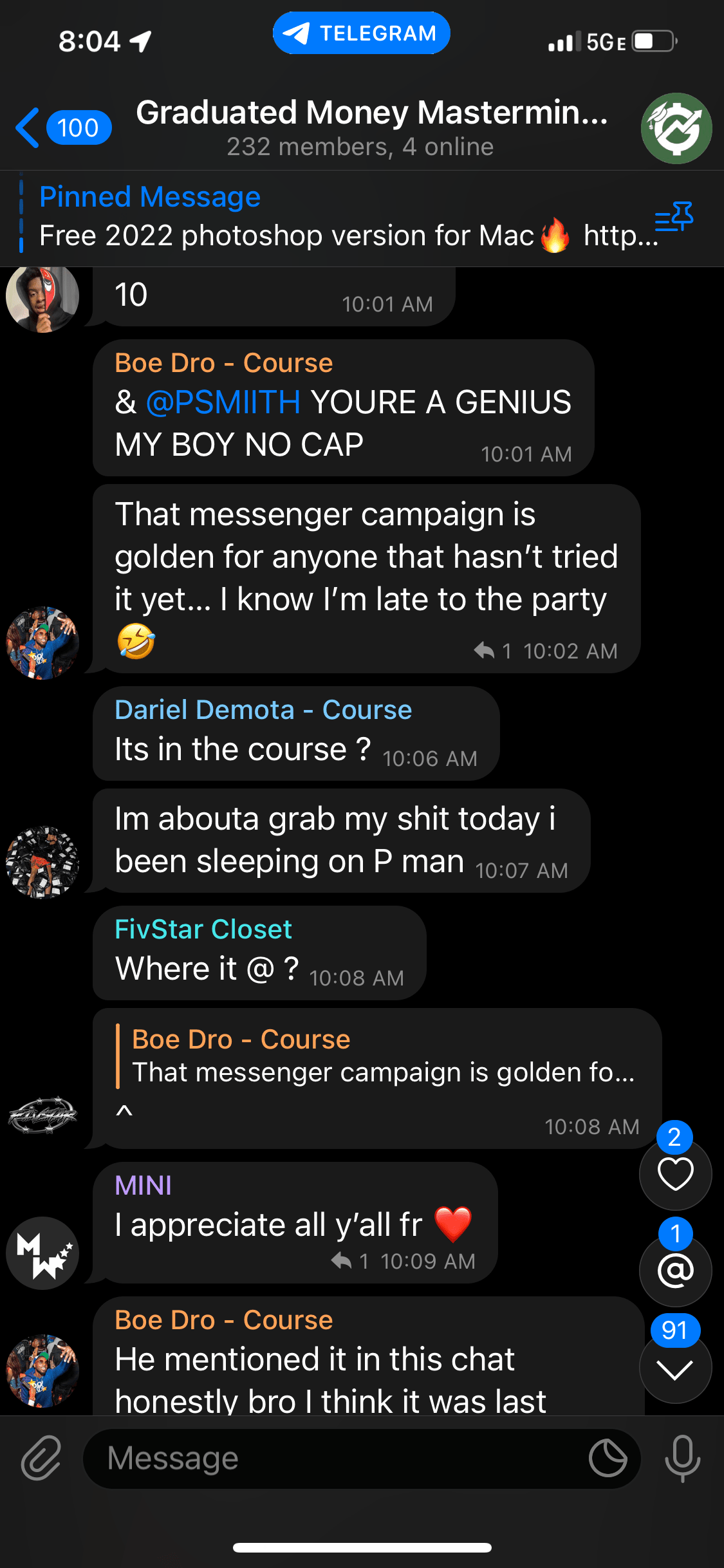Focus the Message text field

335,1458
